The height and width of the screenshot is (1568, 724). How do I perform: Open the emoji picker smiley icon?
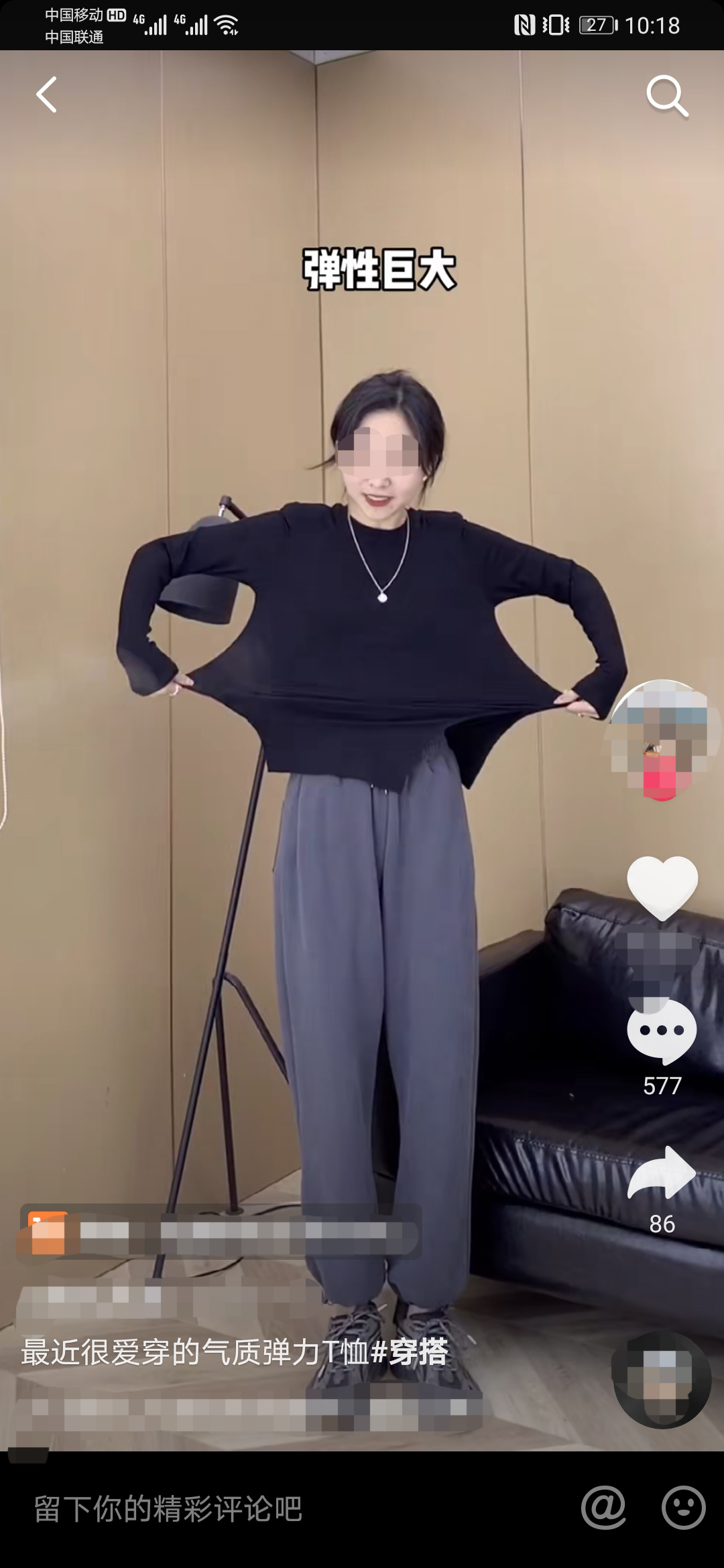point(683,1508)
